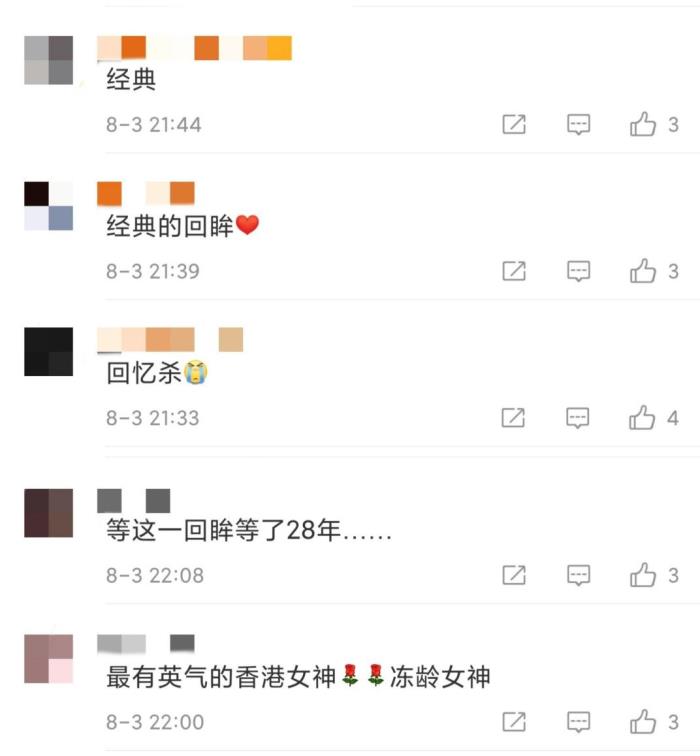Viewport: 700px width, 756px height.
Task: Repost the comment "经典的回眸"
Action: coord(514,271)
